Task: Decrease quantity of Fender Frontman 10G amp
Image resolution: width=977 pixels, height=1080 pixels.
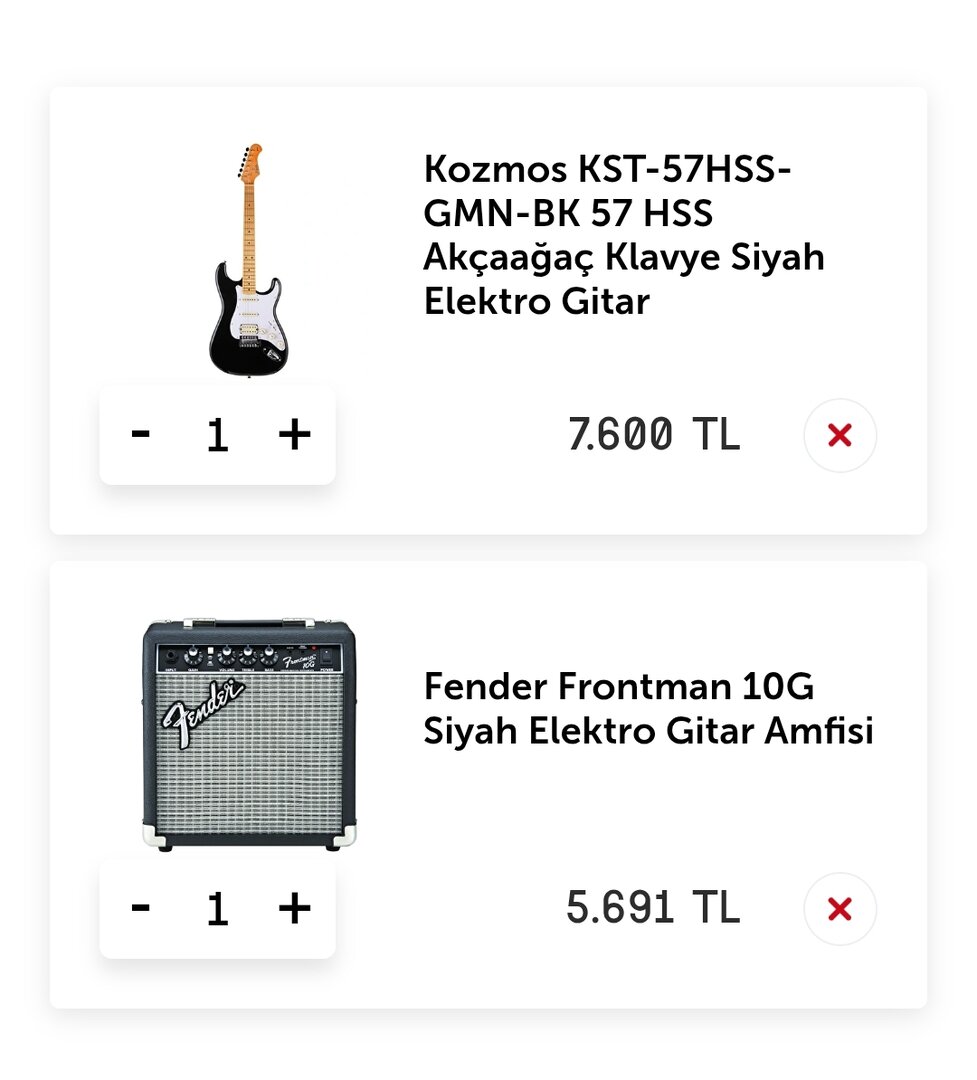Action: pyautogui.click(x=141, y=909)
